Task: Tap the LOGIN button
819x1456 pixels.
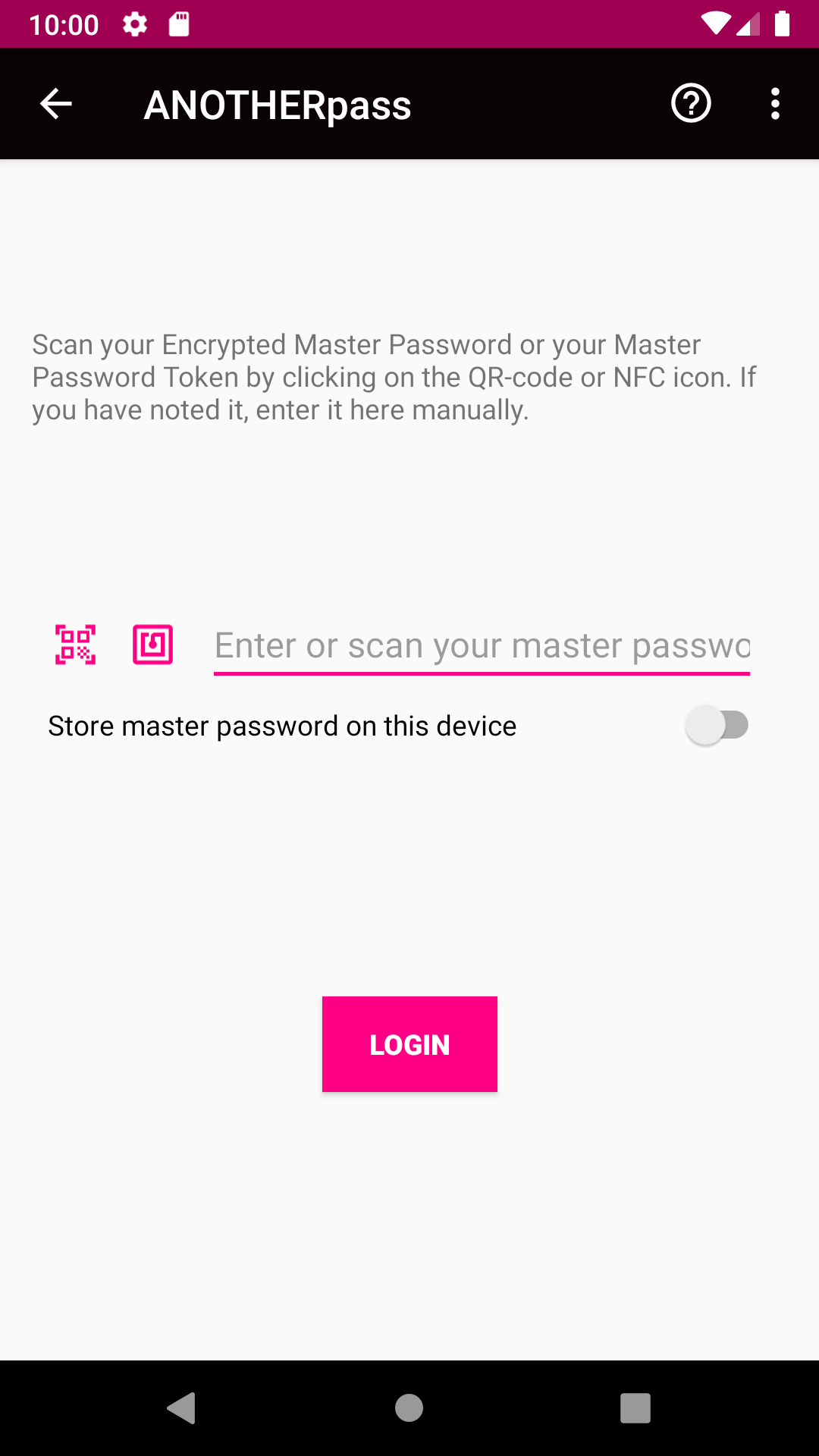Action: (409, 1044)
